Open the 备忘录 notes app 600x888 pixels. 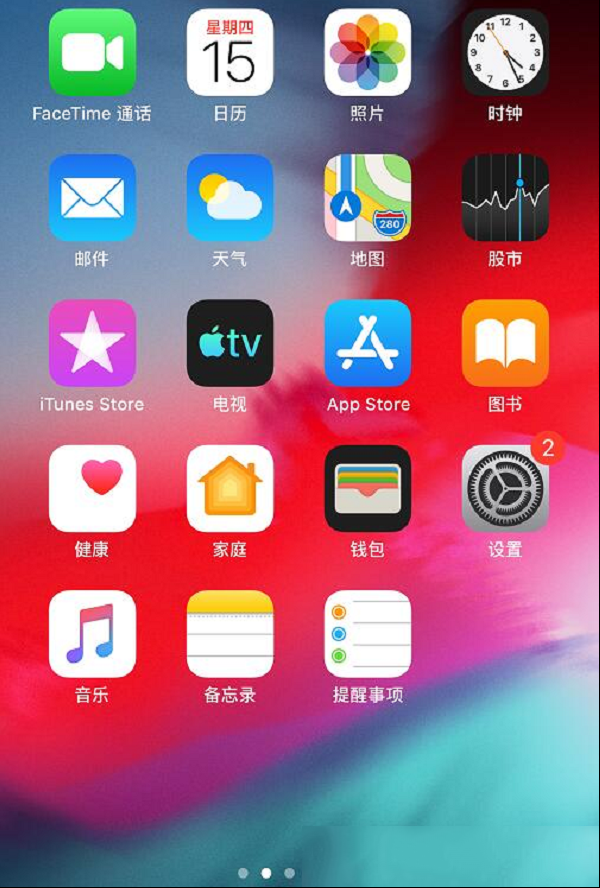click(230, 633)
